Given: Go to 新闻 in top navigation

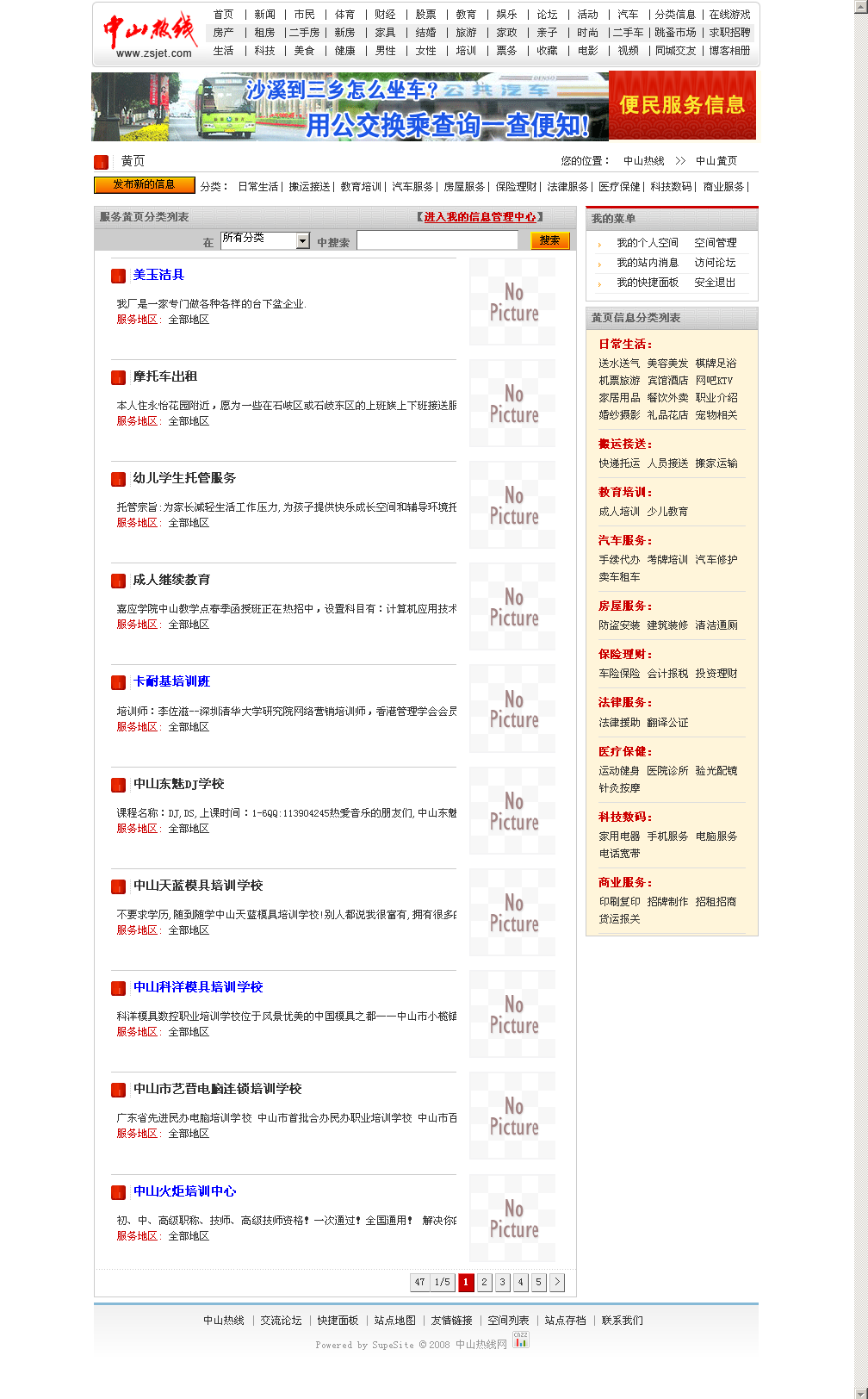Looking at the screenshot, I should click(264, 15).
